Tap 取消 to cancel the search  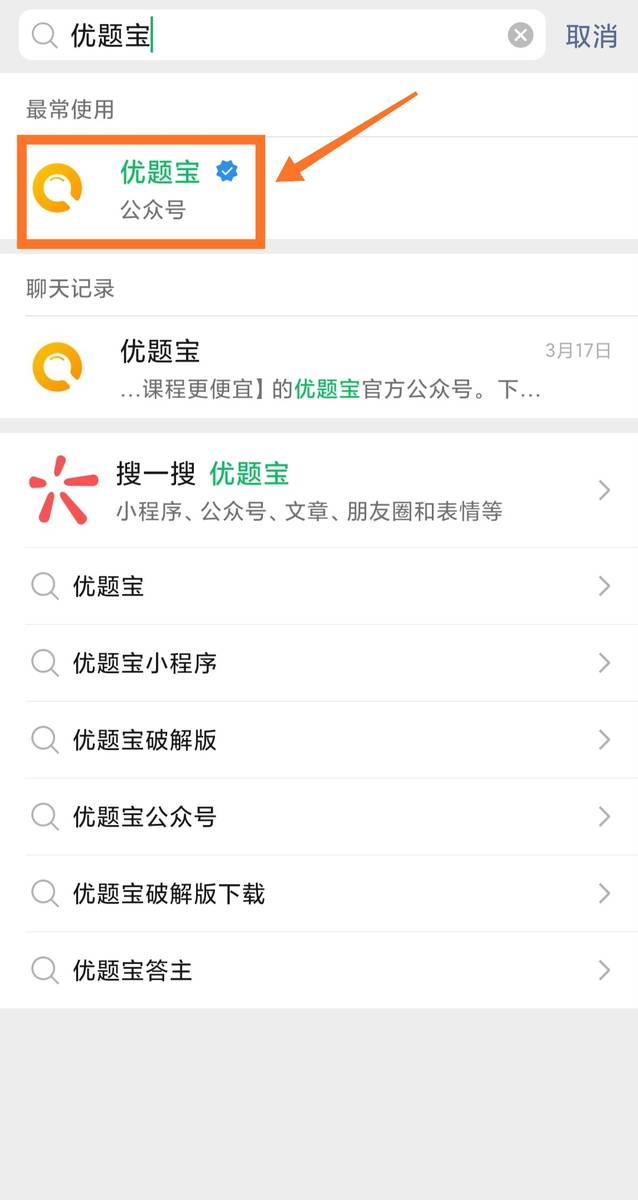(x=591, y=36)
